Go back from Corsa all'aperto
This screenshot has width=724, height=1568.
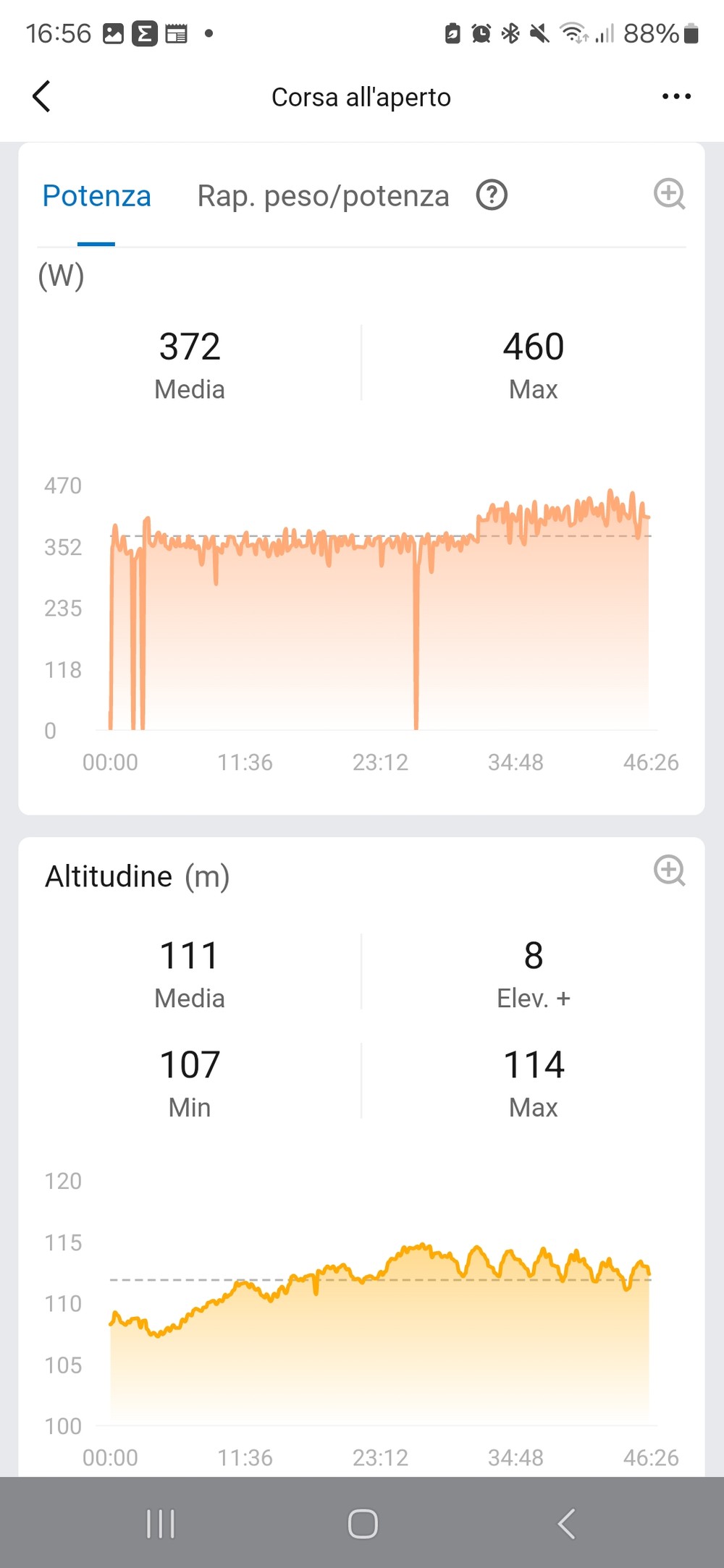[42, 96]
